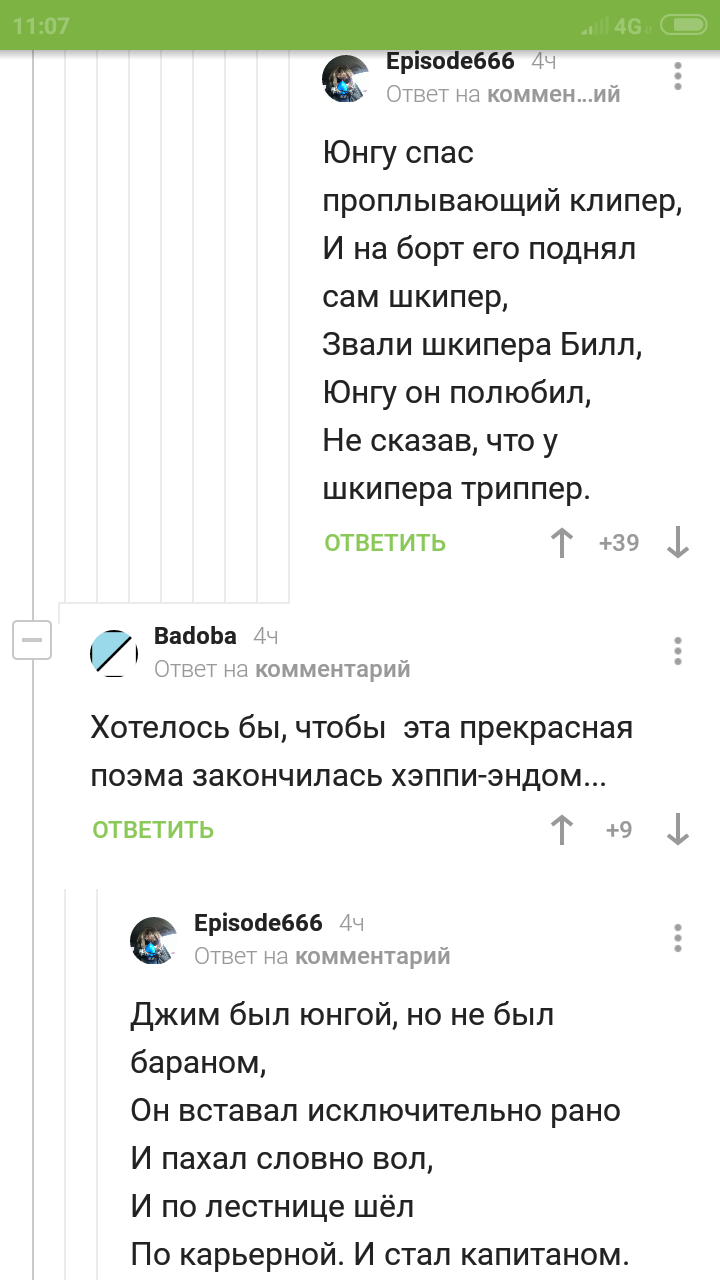Open Episode666's avatar on the bottom comment
Screen dimensions: 720x1280
pos(154,939)
